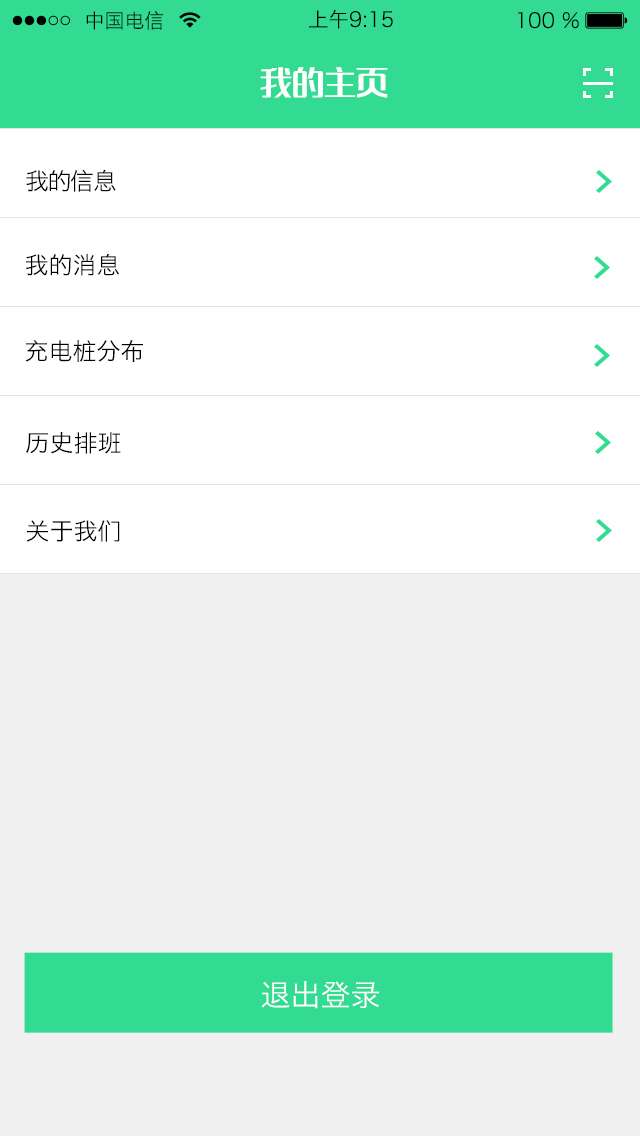Tap the 退出登录 logout button
Screen dimensions: 640x1136
[x=319, y=993]
